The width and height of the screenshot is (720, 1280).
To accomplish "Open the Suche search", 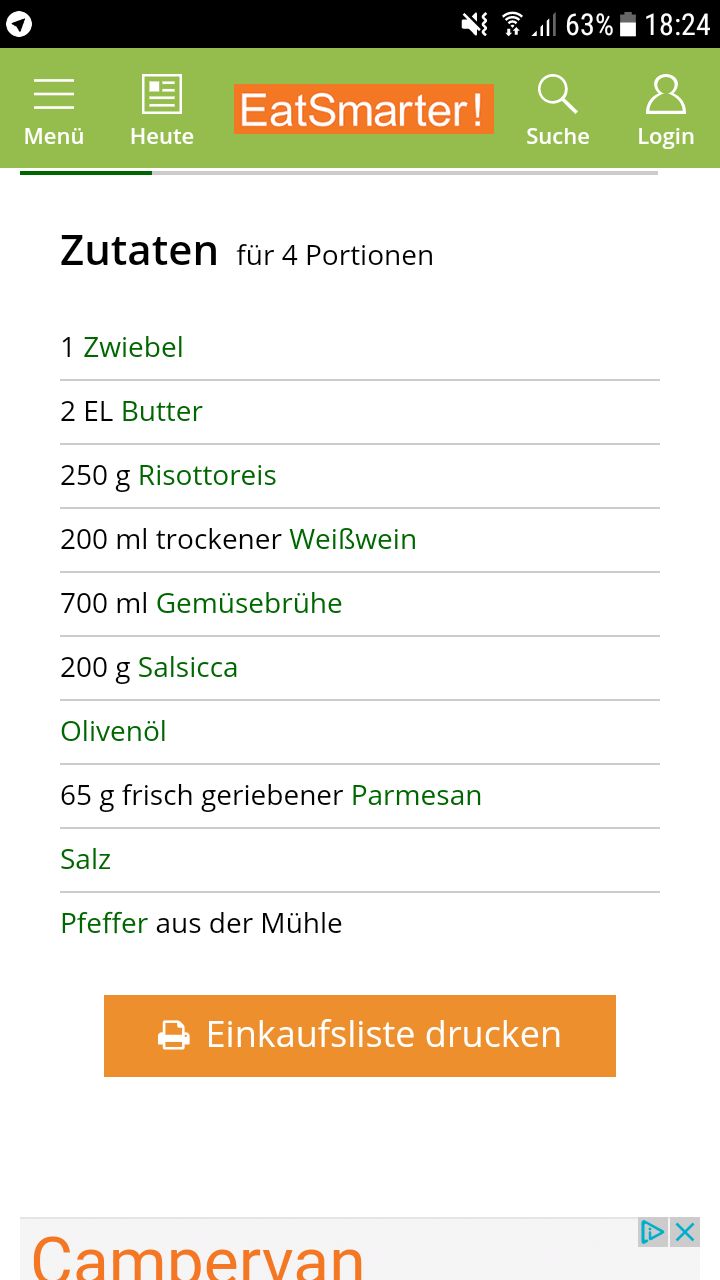I will [557, 109].
